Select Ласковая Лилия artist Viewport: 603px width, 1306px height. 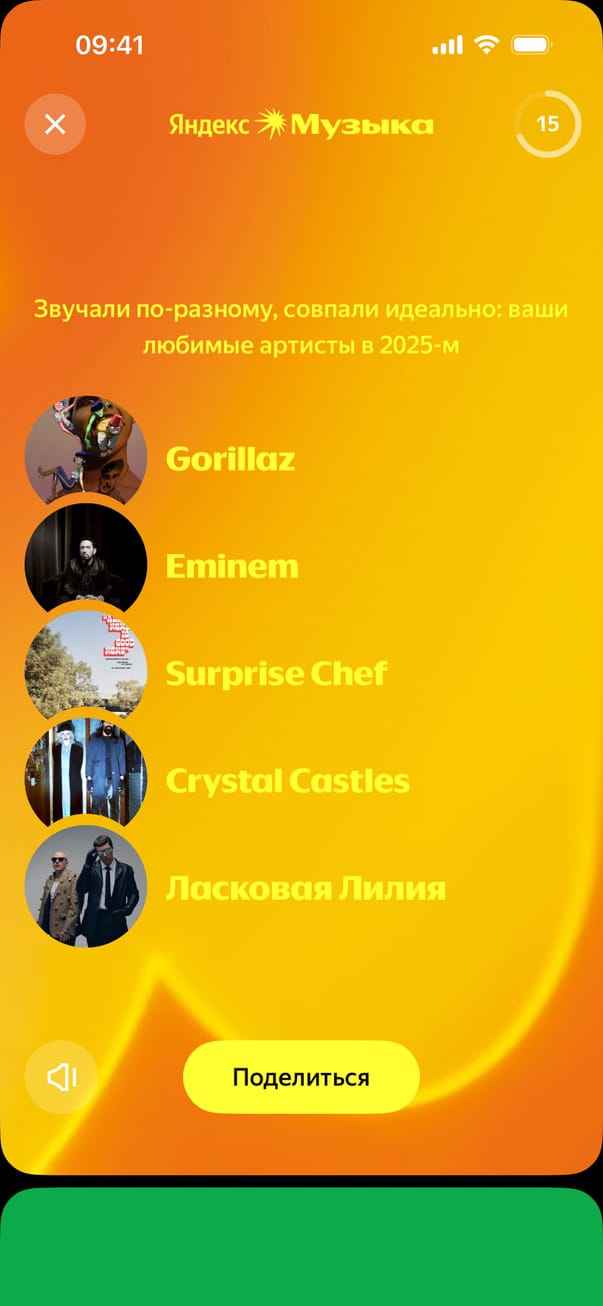[305, 888]
